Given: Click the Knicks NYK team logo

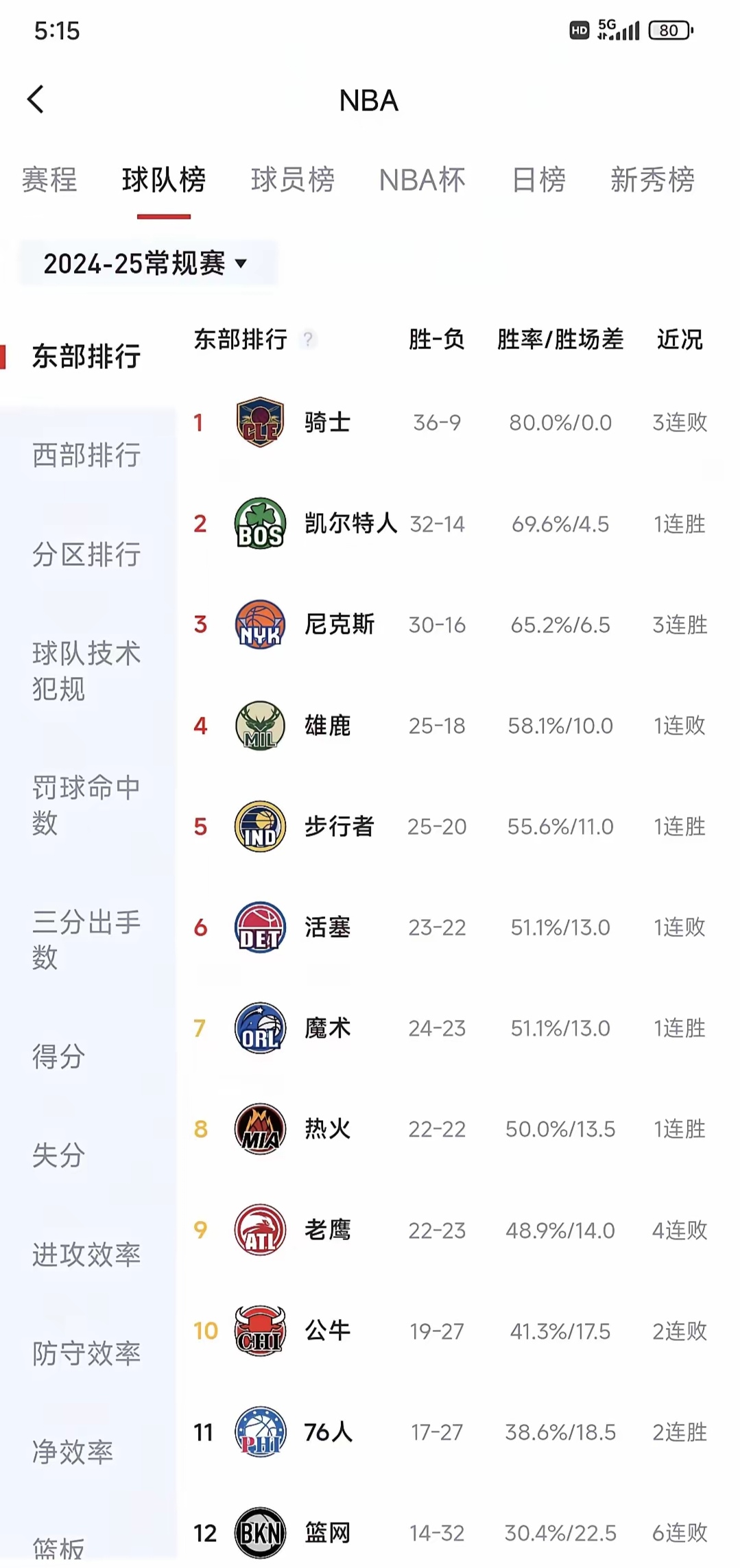Looking at the screenshot, I should click(x=261, y=624).
